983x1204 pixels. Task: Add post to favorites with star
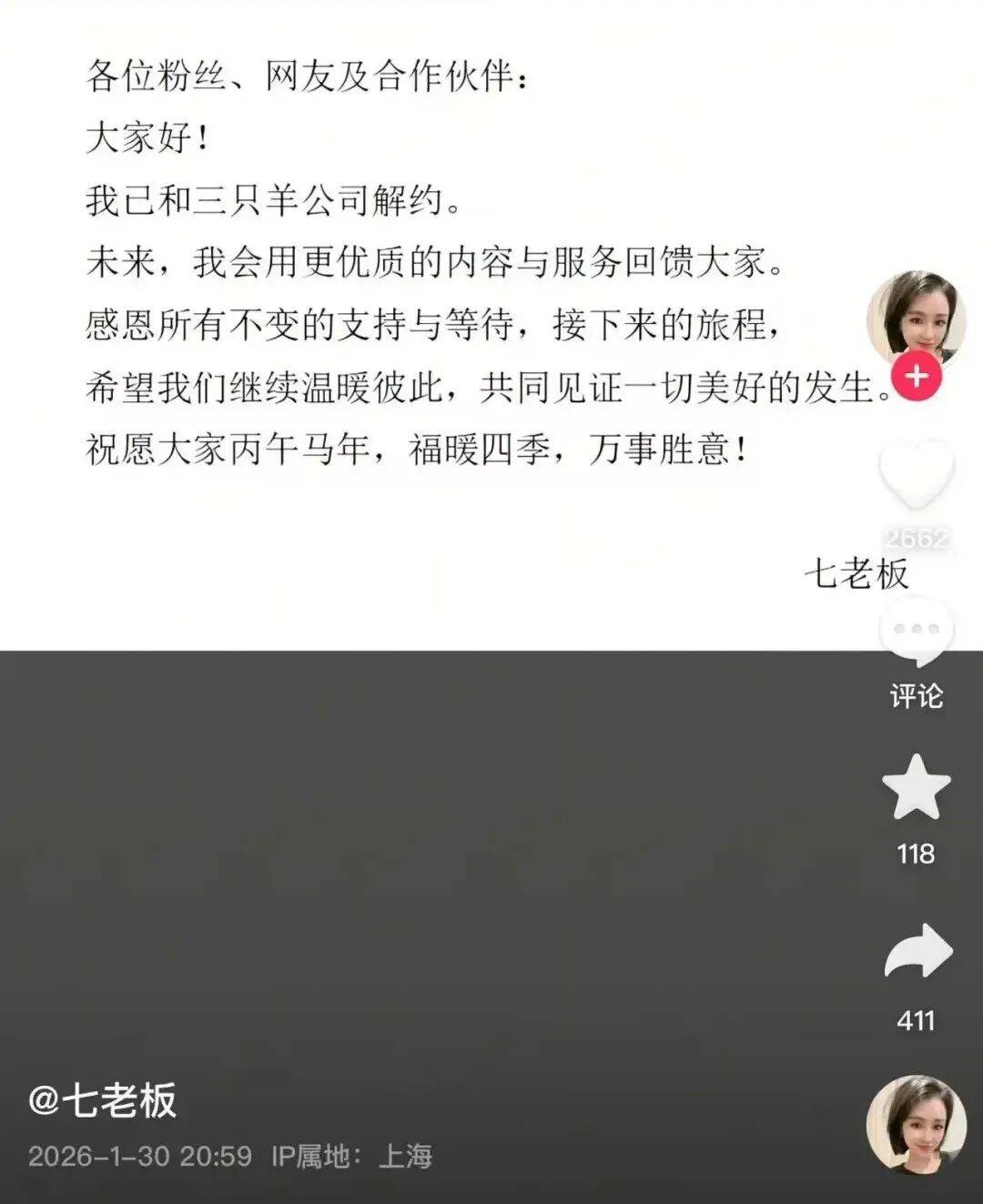tap(916, 789)
